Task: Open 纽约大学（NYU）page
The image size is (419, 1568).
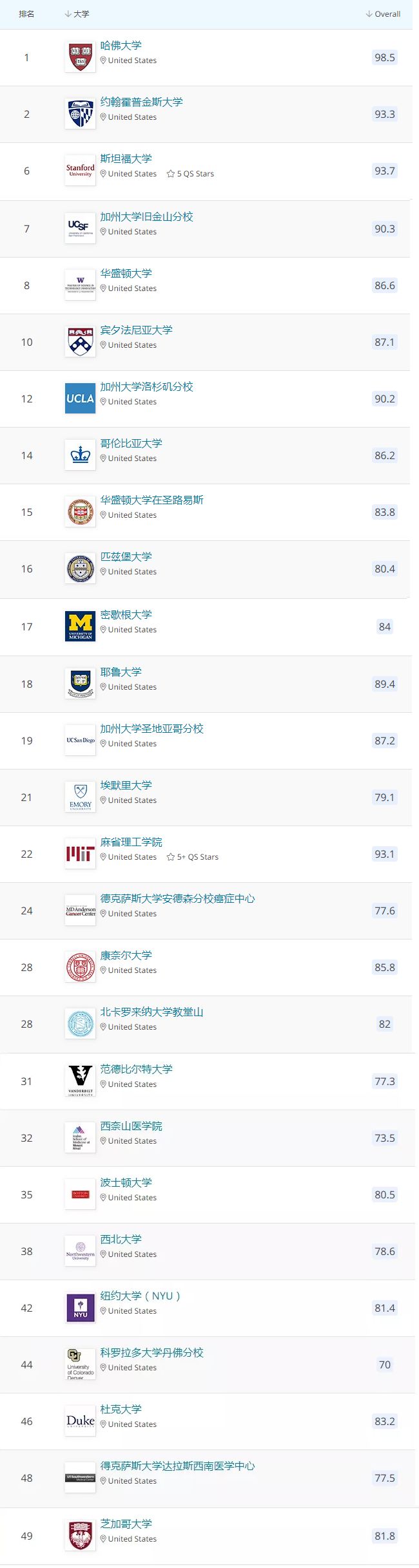Action: click(140, 1296)
